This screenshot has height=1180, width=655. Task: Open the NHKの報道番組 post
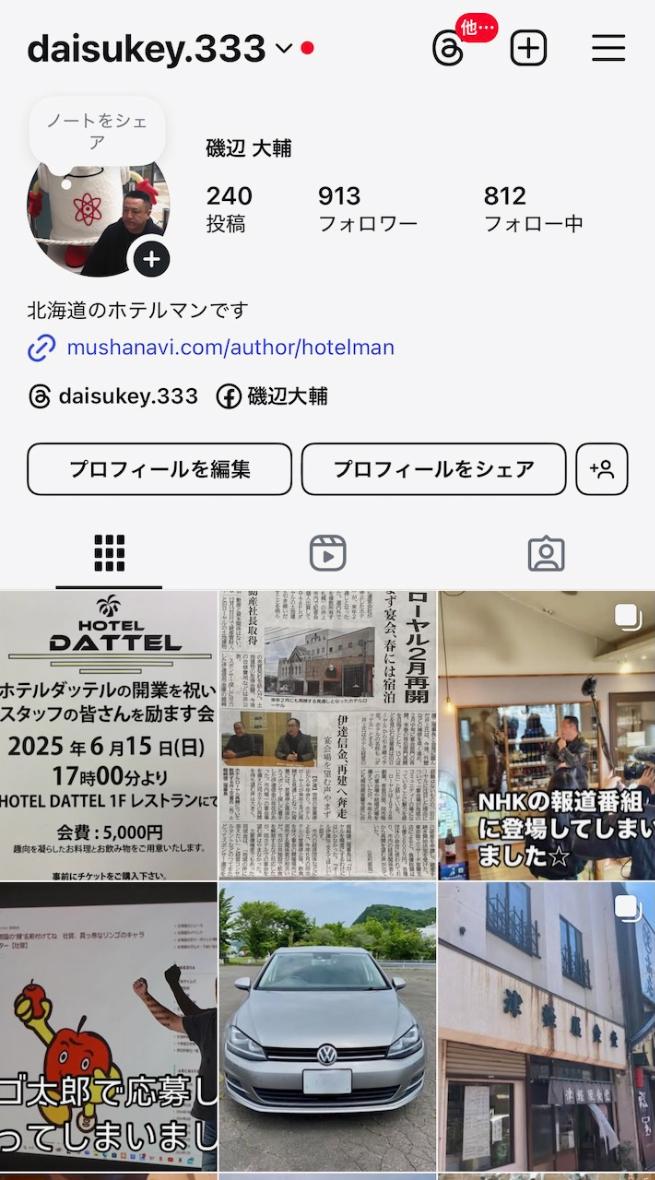point(546,735)
